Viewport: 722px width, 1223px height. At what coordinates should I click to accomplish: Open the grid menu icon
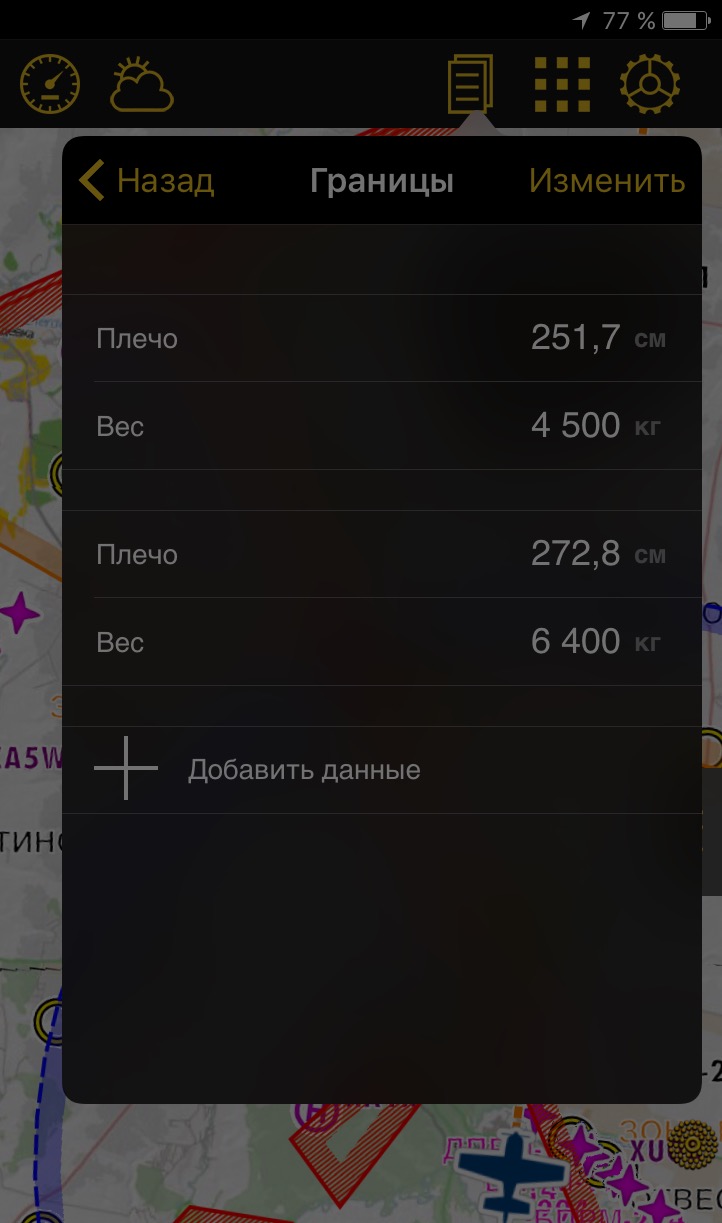coord(562,85)
